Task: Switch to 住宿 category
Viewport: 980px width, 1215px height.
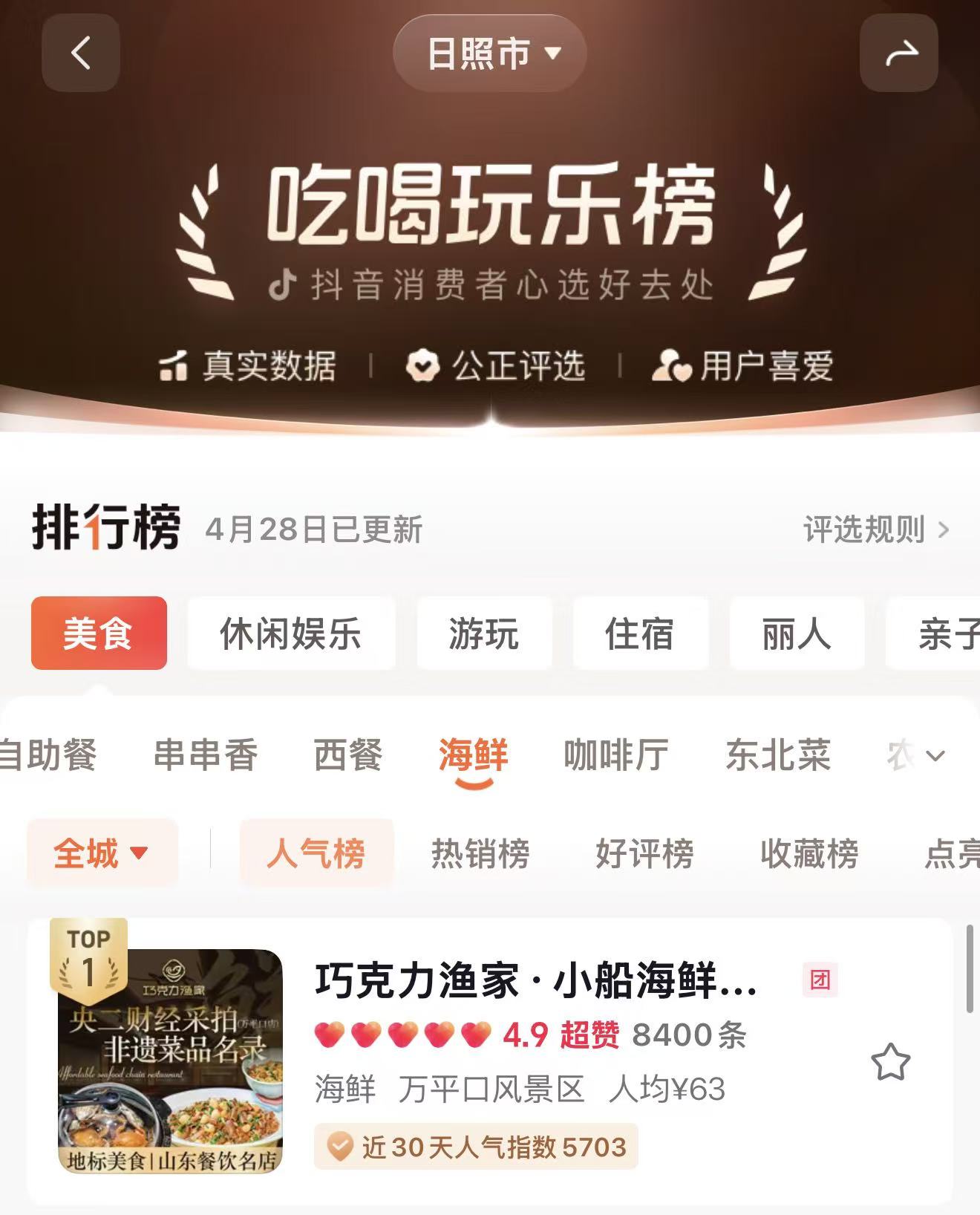Action: [639, 633]
